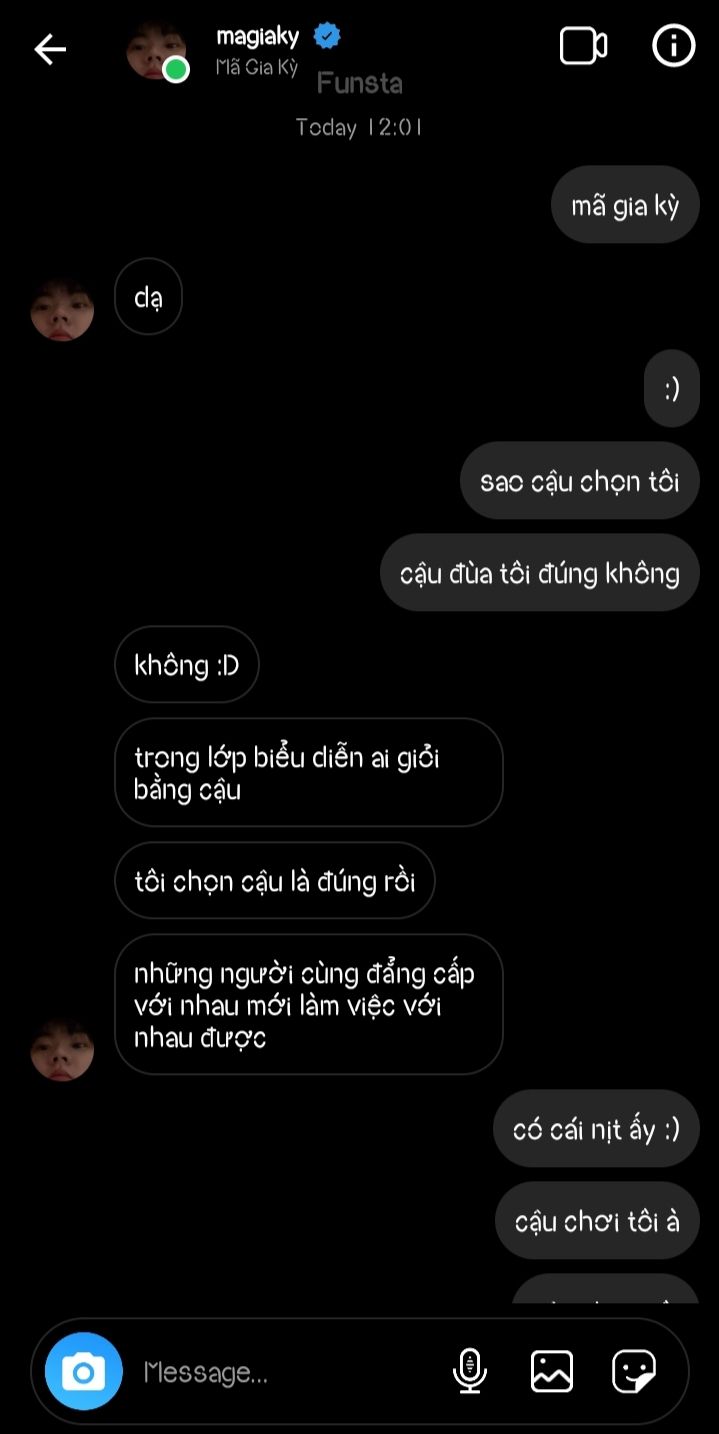This screenshot has width=719, height=1434.
Task: Go back using the arrow icon
Action: (x=50, y=49)
